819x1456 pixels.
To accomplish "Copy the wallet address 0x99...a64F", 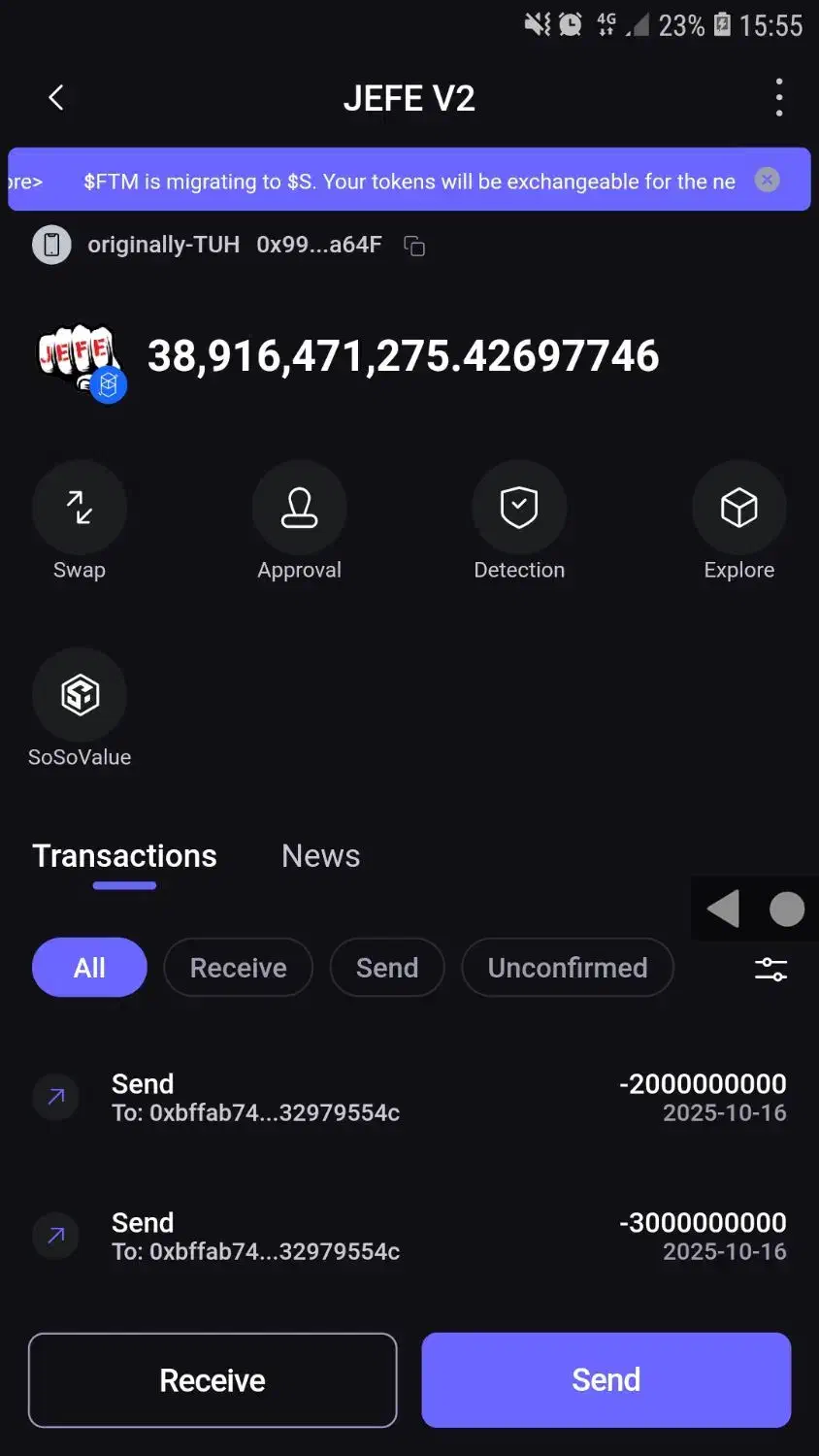I will [x=414, y=246].
